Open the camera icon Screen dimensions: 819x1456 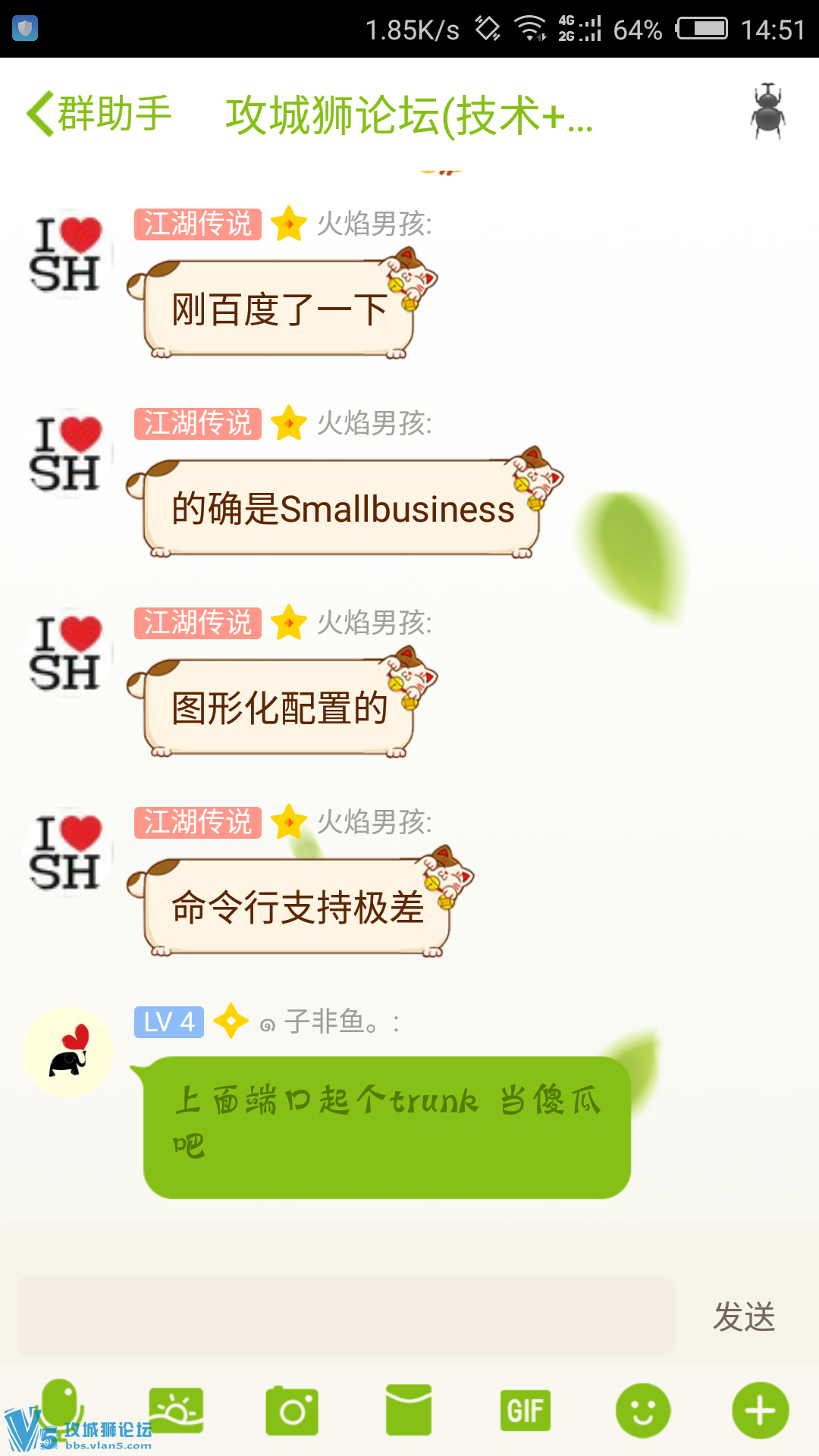tap(292, 1410)
